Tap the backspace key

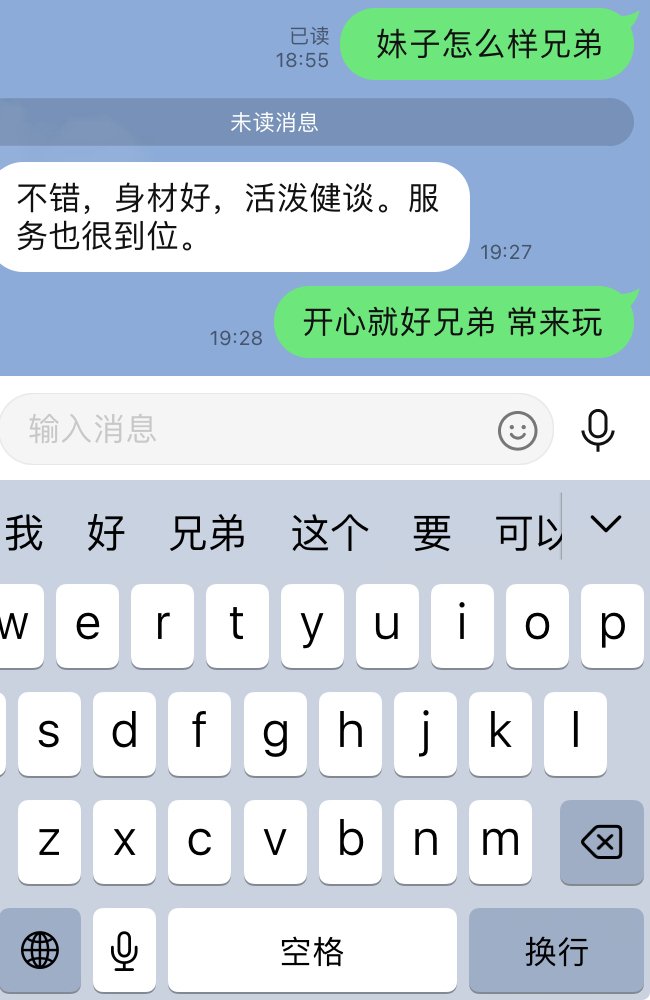(601, 842)
